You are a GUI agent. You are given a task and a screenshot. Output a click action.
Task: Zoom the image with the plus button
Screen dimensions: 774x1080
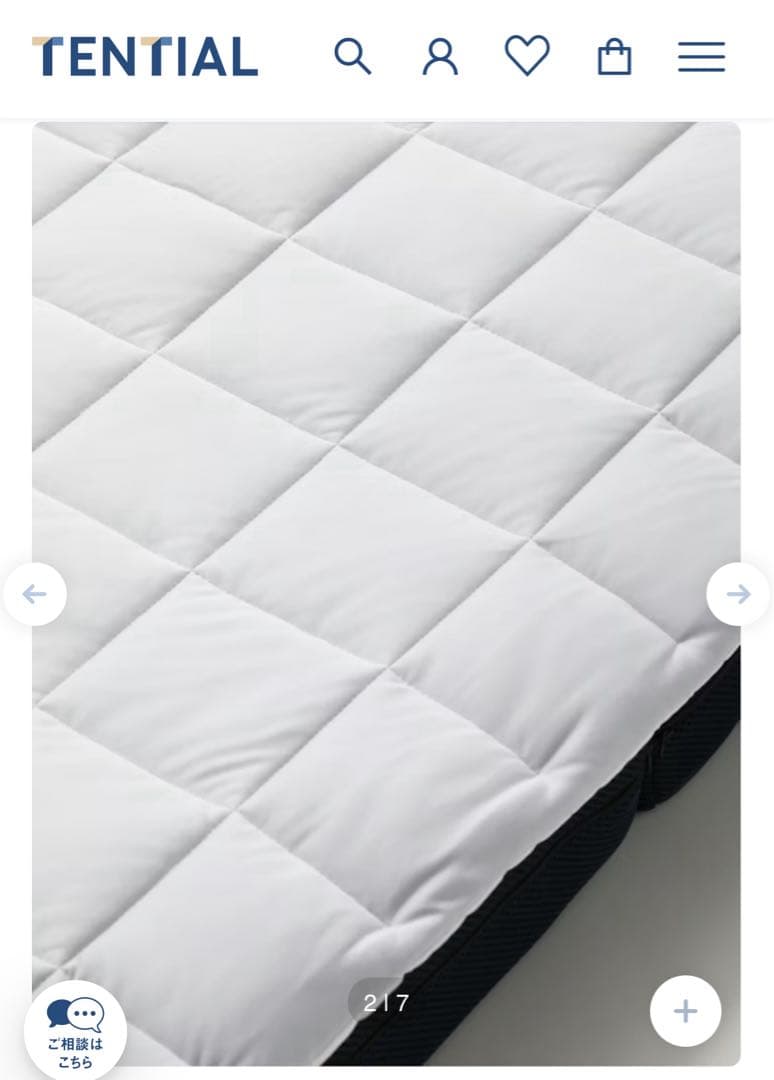tap(685, 1011)
